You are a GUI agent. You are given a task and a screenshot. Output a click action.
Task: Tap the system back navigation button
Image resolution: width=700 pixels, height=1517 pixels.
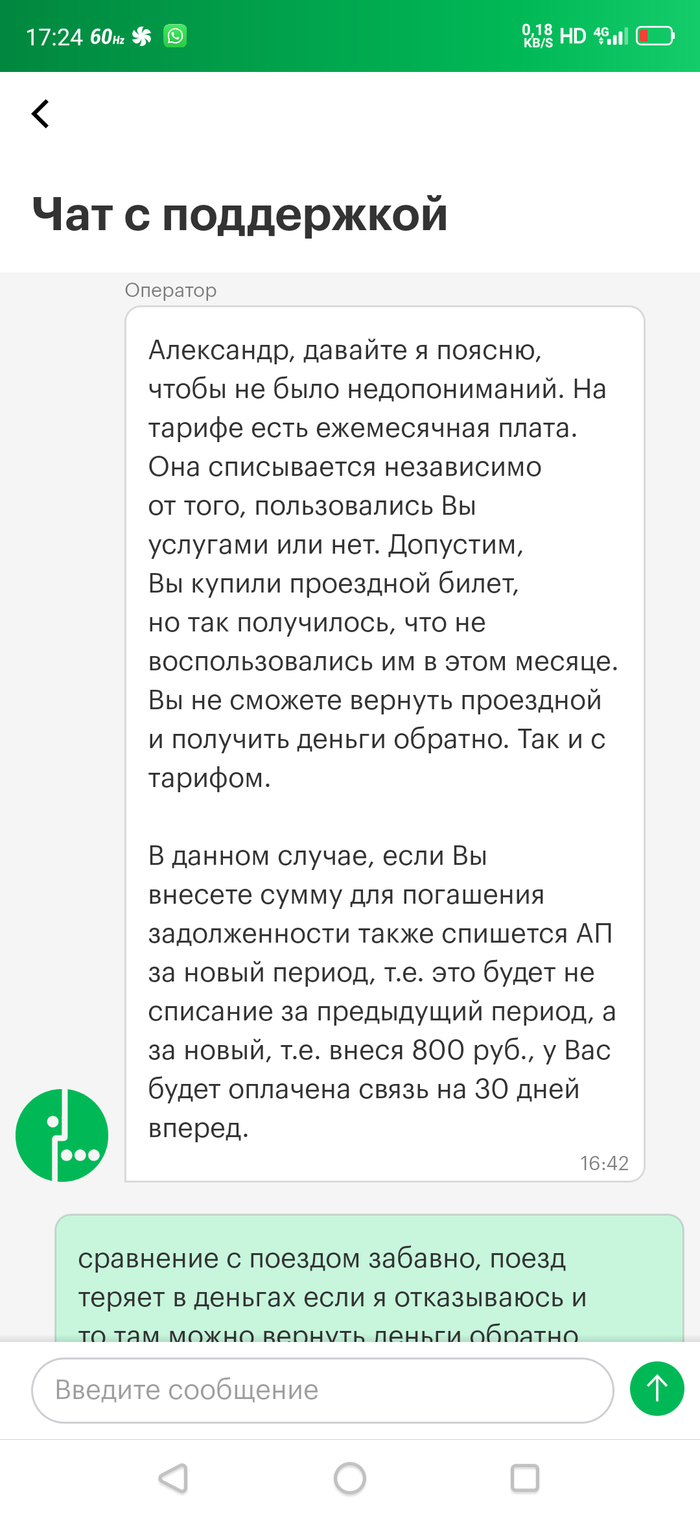(173, 1478)
